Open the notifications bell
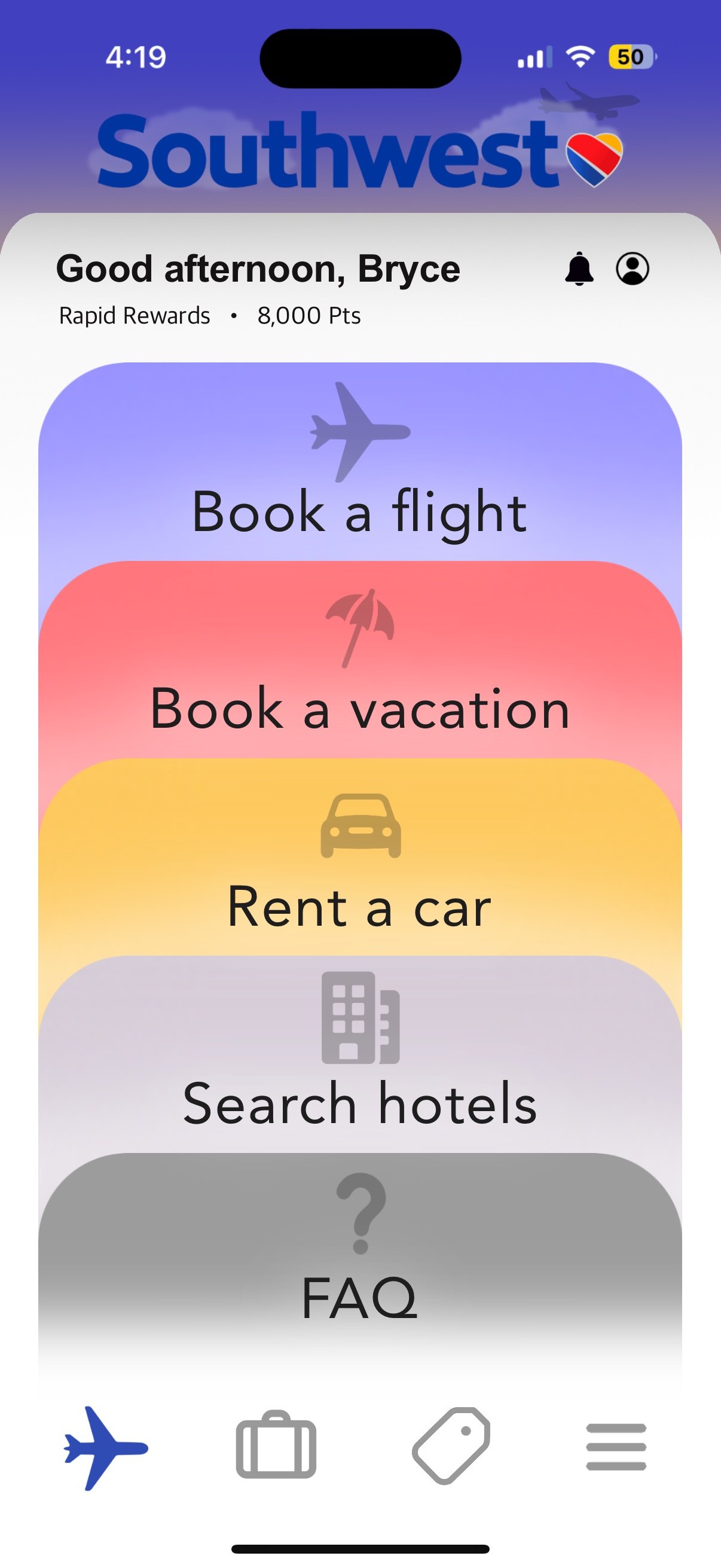 point(579,269)
